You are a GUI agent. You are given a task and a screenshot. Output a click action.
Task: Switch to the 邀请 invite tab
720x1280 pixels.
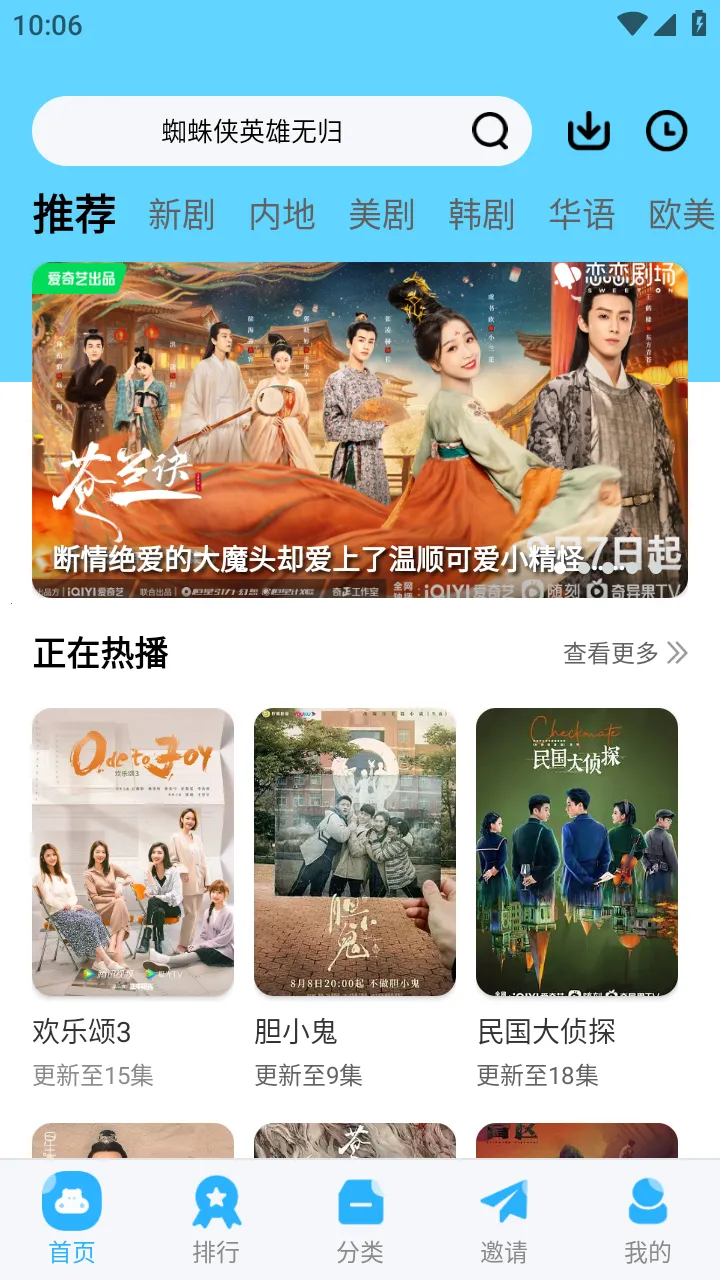[504, 1220]
